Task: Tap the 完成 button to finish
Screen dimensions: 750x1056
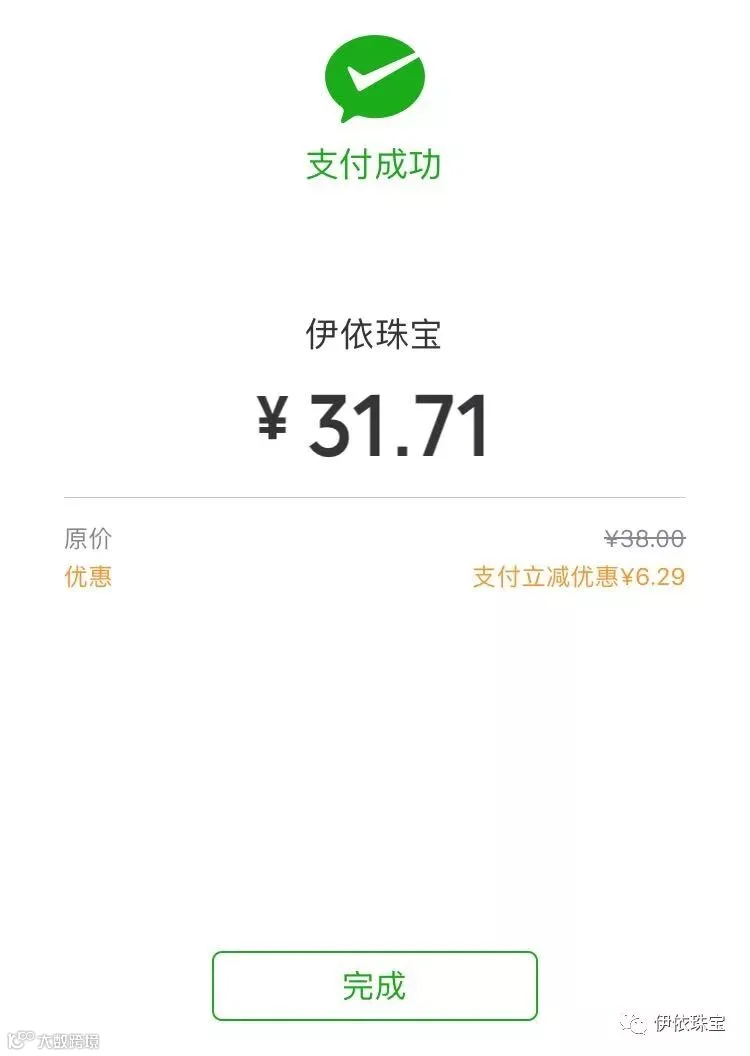Action: [x=374, y=985]
